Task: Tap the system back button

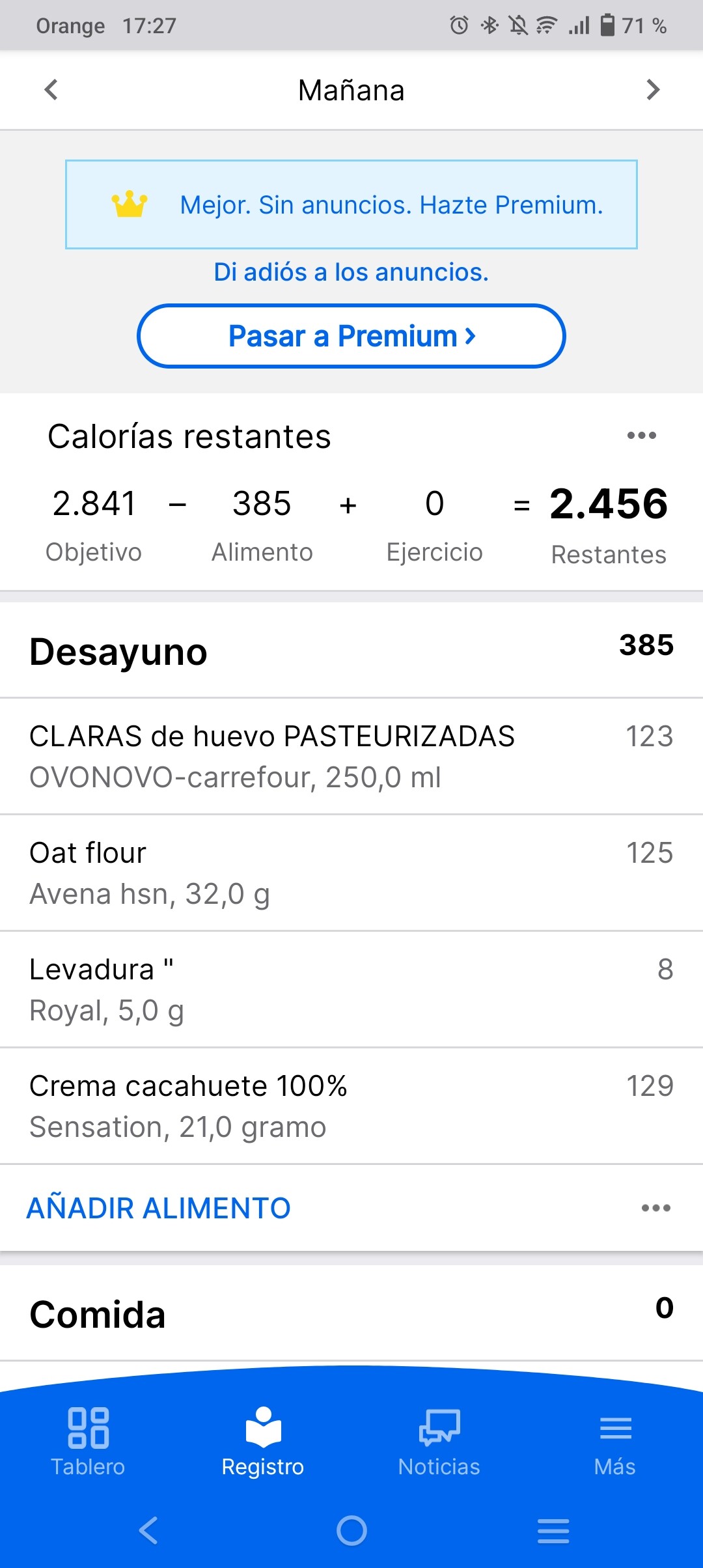Action: click(x=149, y=1530)
